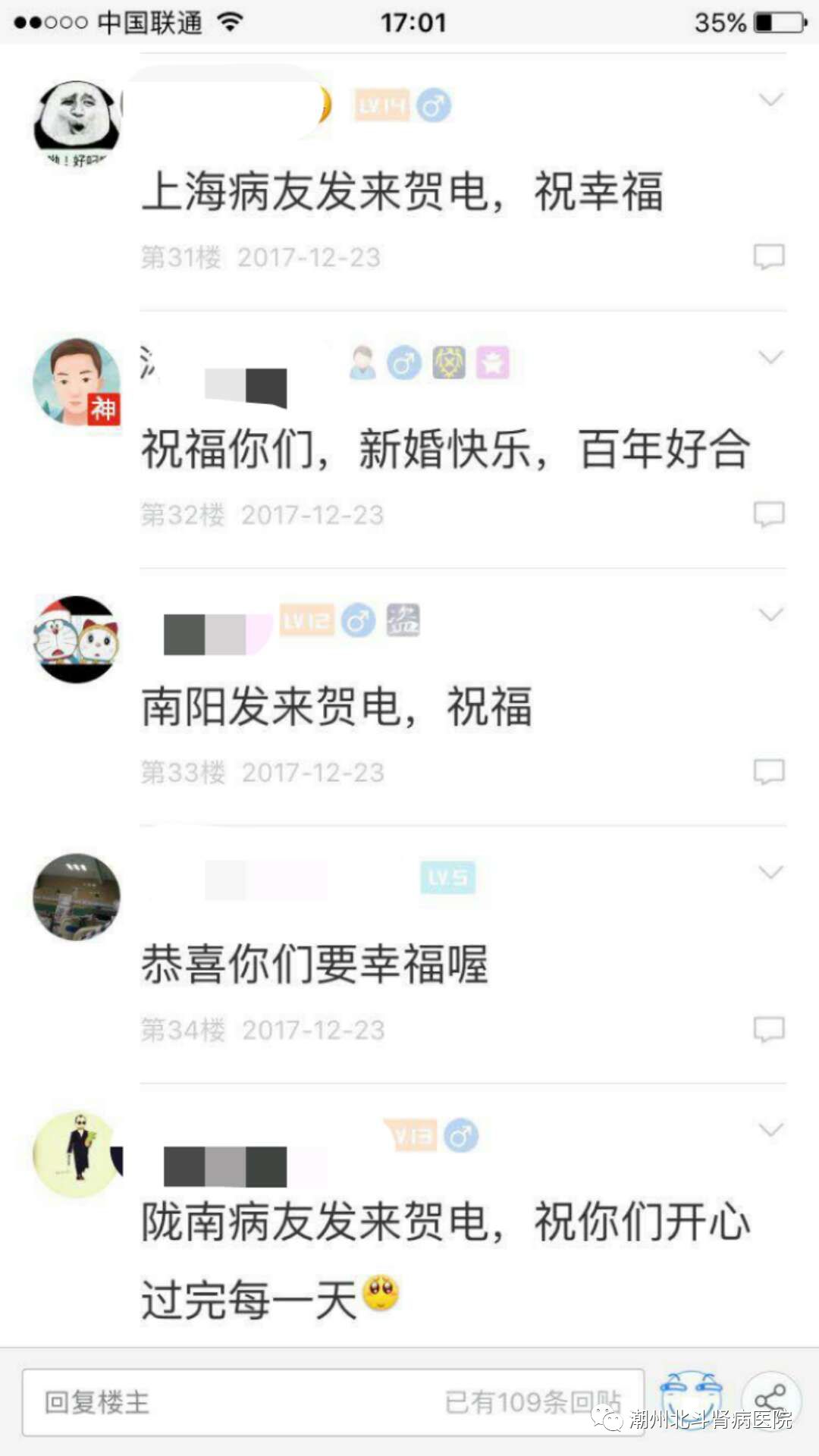Image resolution: width=819 pixels, height=1456 pixels.
Task: Expand options for 陇南病友 comment
Action: pyautogui.click(x=770, y=1130)
